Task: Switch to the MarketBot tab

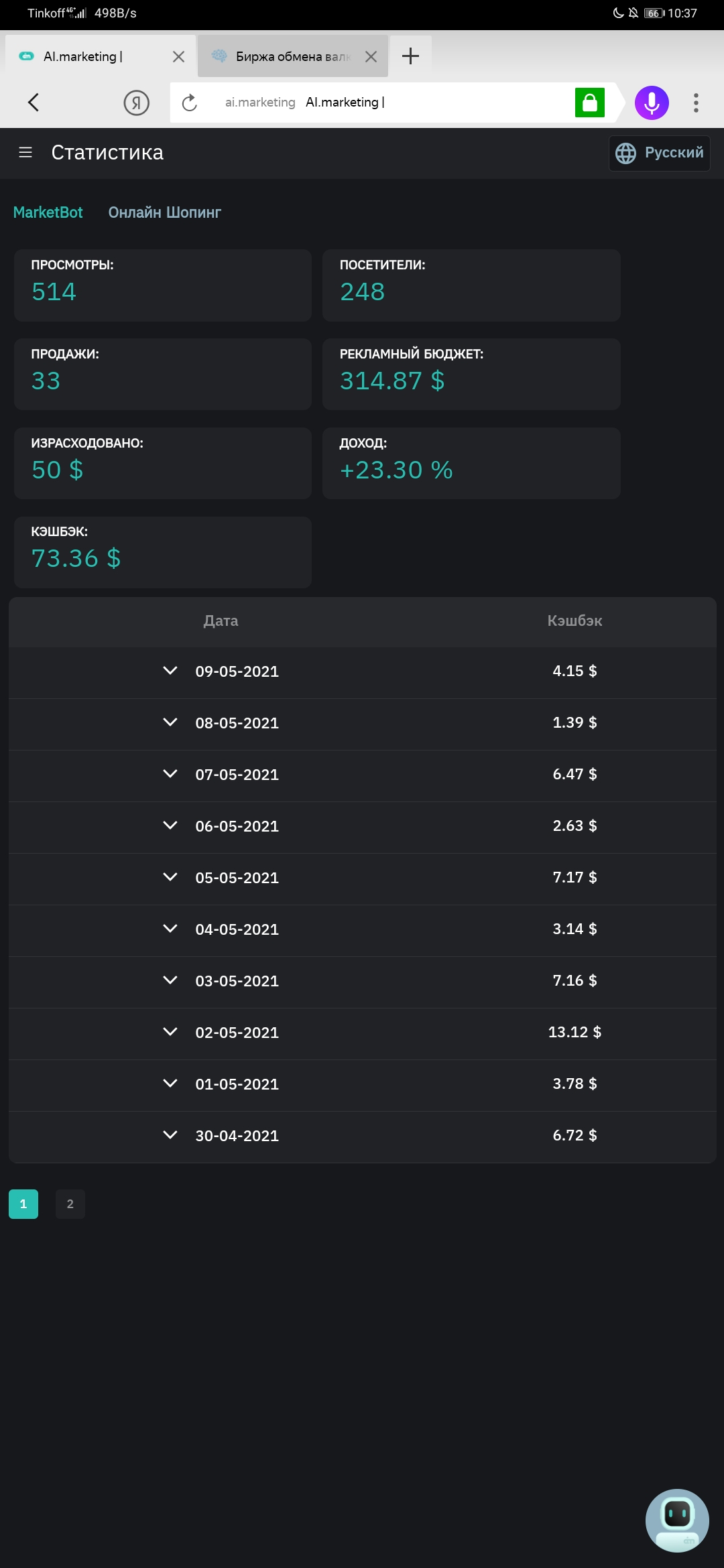Action: 48,212
